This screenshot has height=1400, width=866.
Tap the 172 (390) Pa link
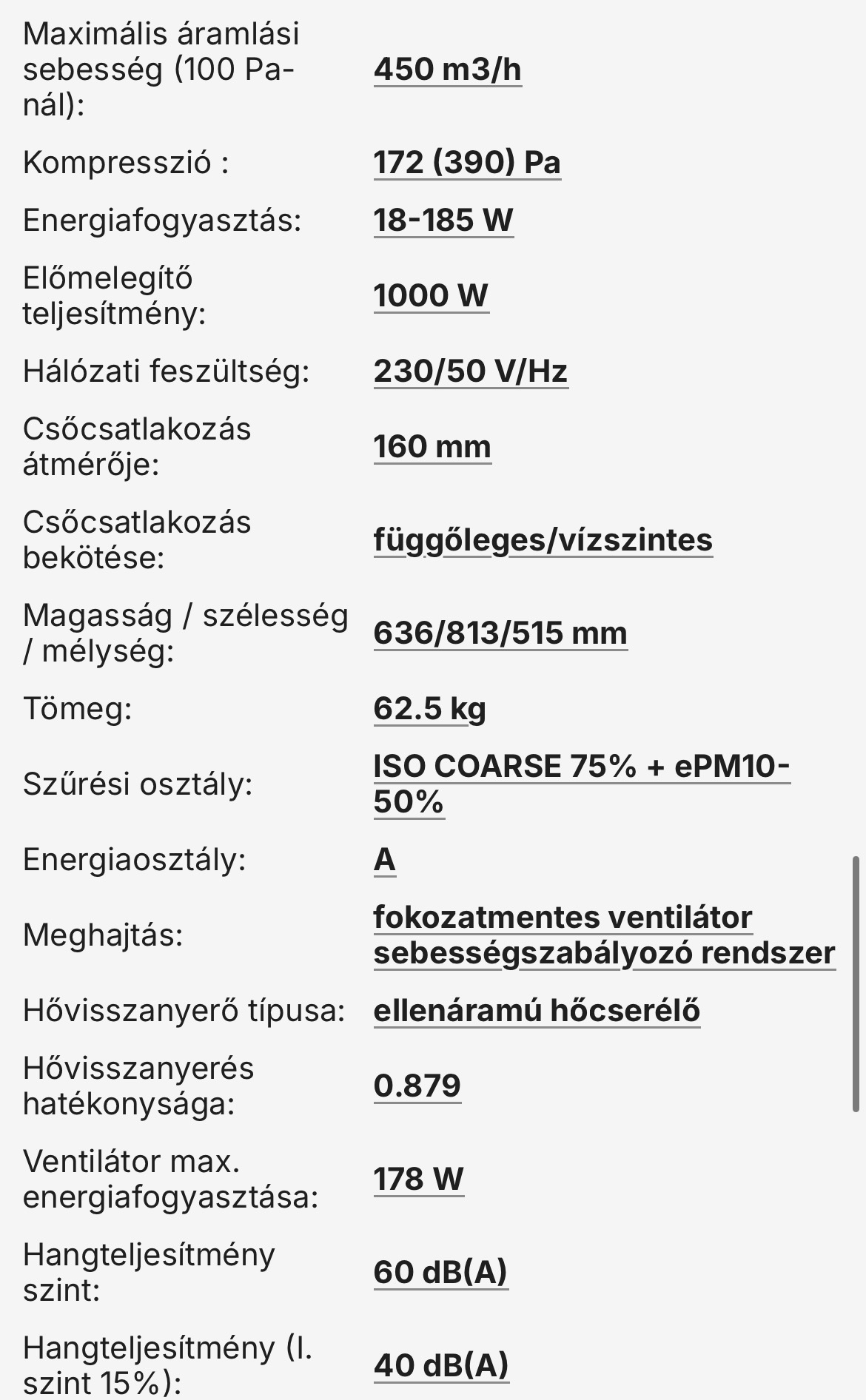point(466,163)
